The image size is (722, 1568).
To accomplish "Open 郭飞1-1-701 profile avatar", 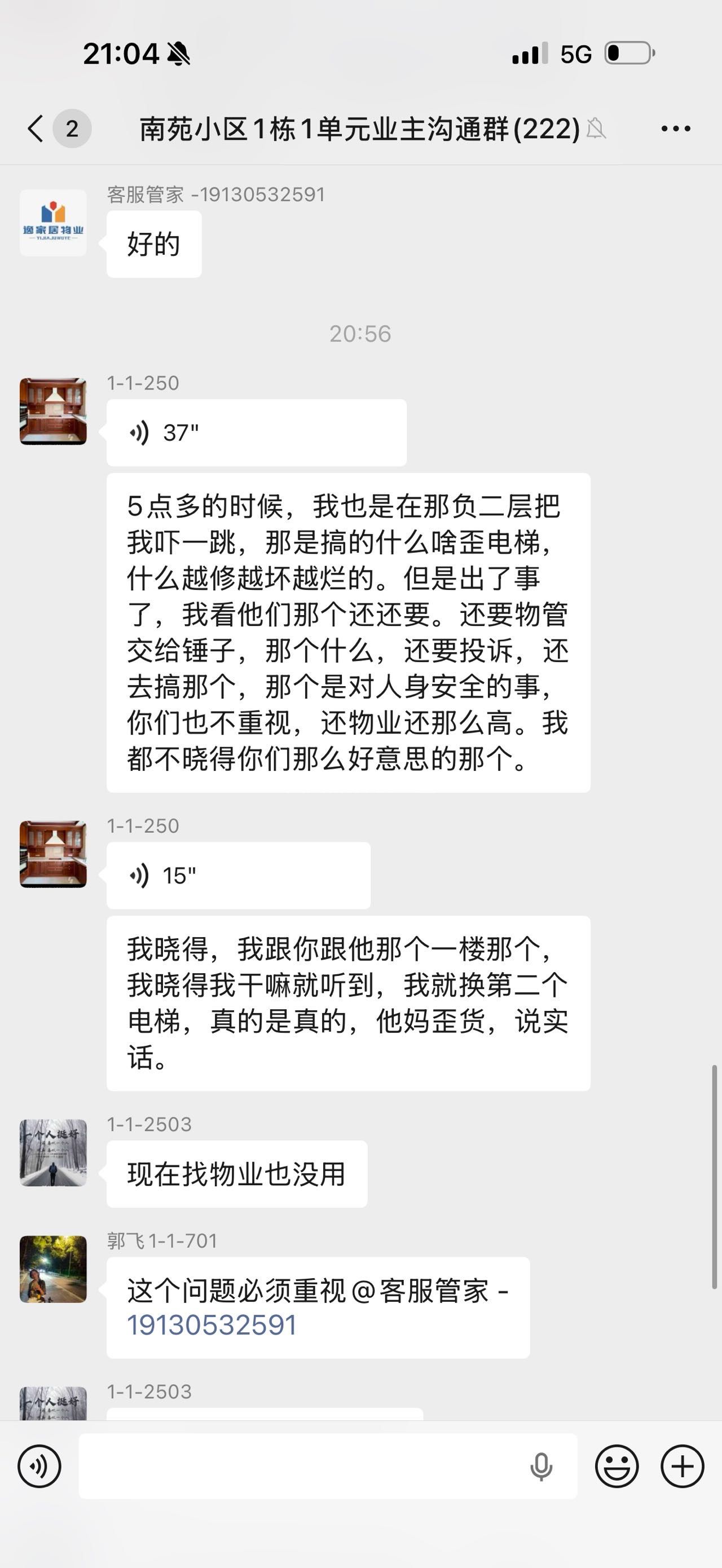I will [53, 1269].
